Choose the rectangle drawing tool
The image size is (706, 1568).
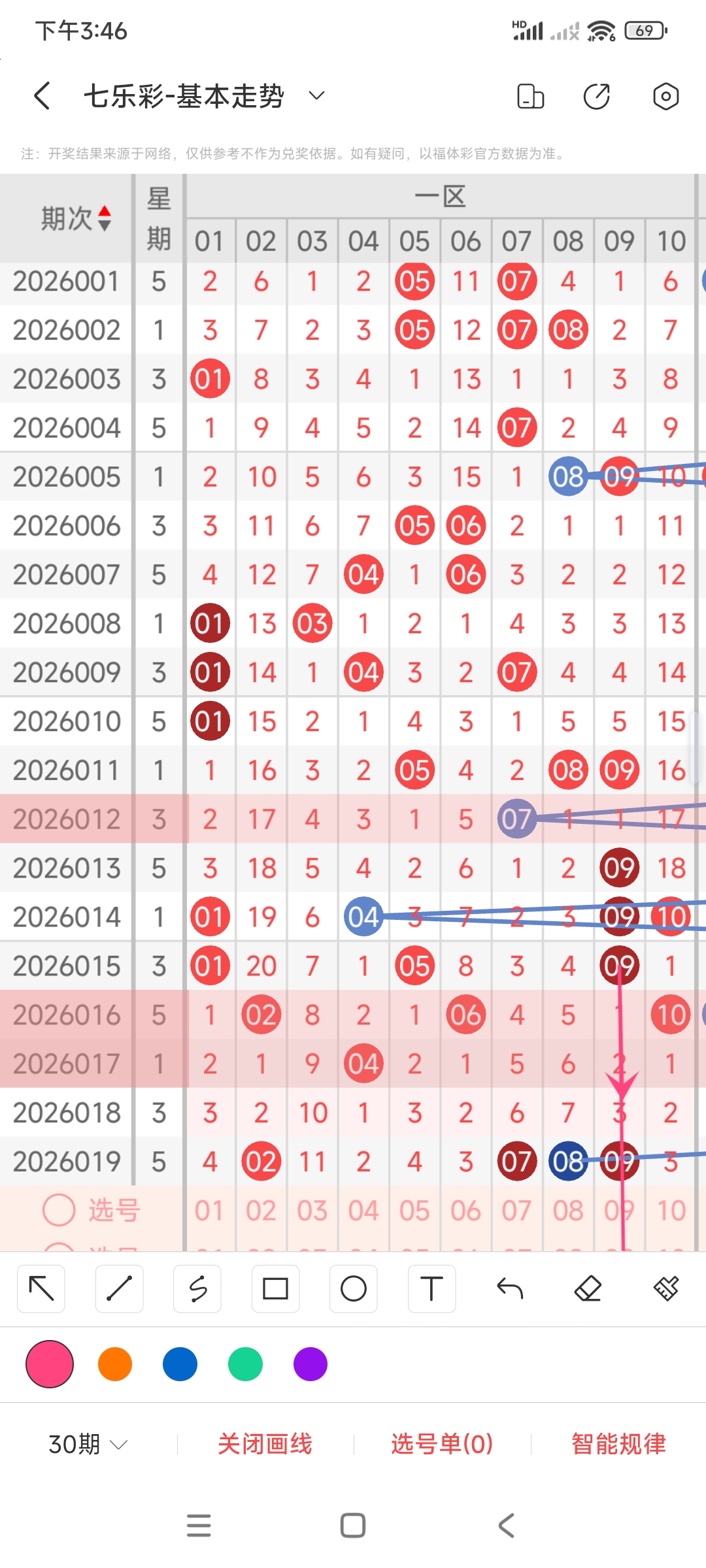click(x=275, y=1288)
